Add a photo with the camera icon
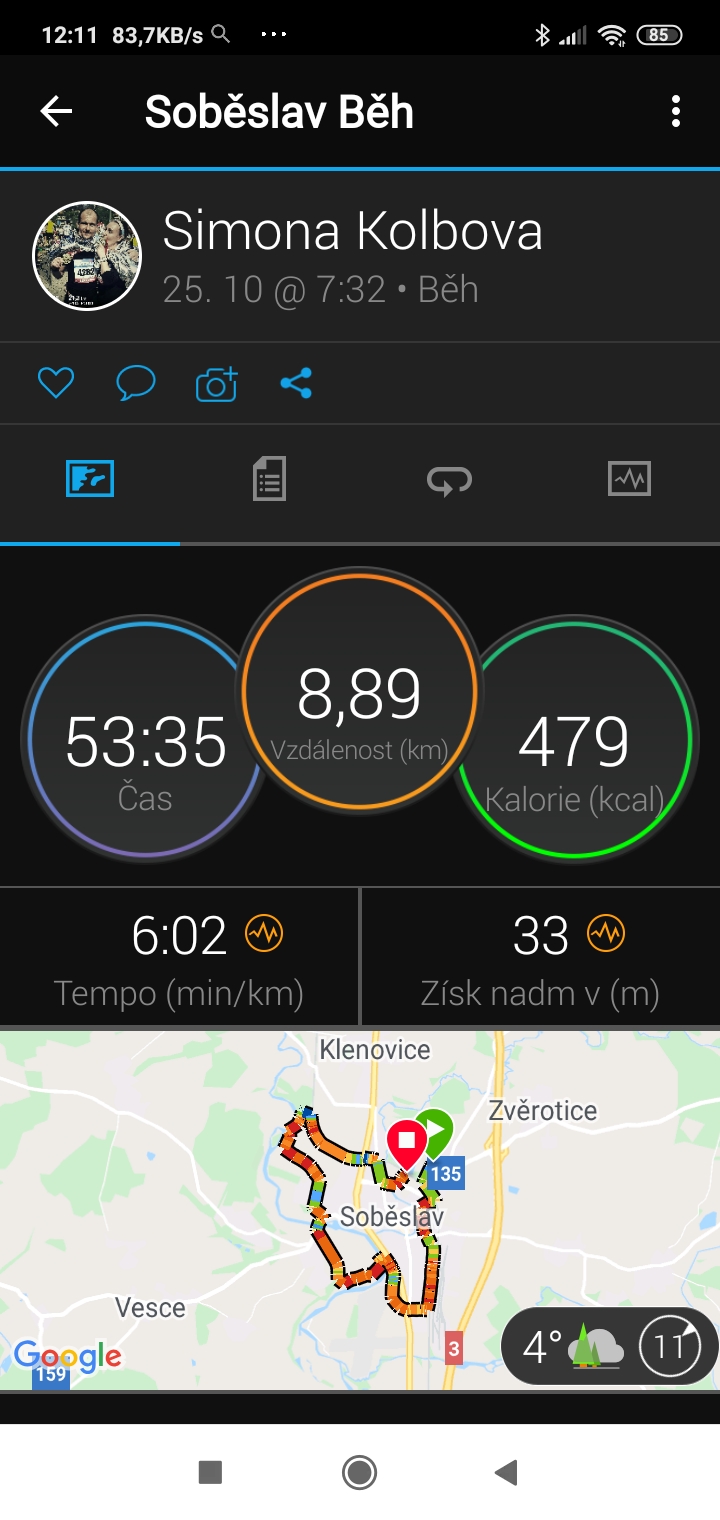The width and height of the screenshot is (720, 1520). pos(217,383)
